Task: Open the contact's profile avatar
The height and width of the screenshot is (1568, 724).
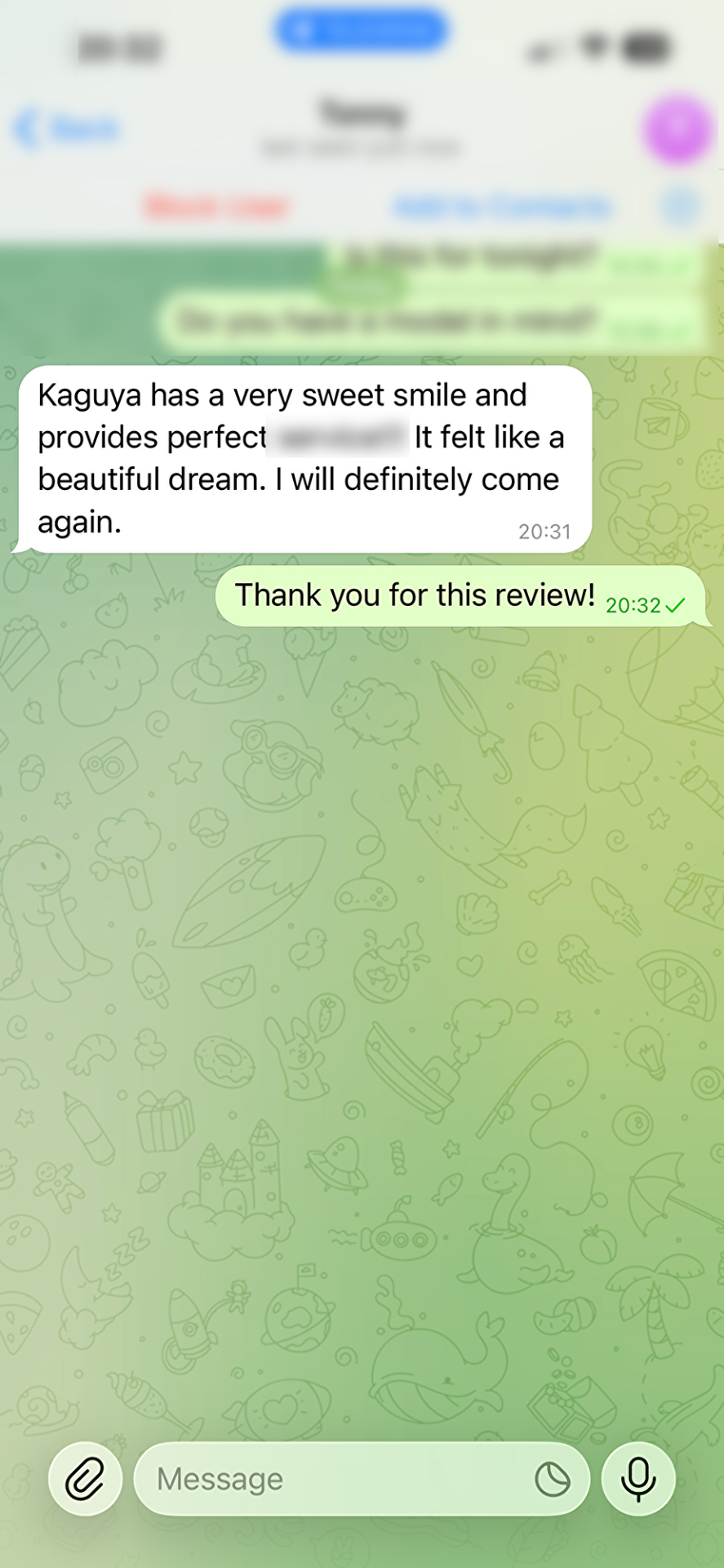Action: [676, 129]
